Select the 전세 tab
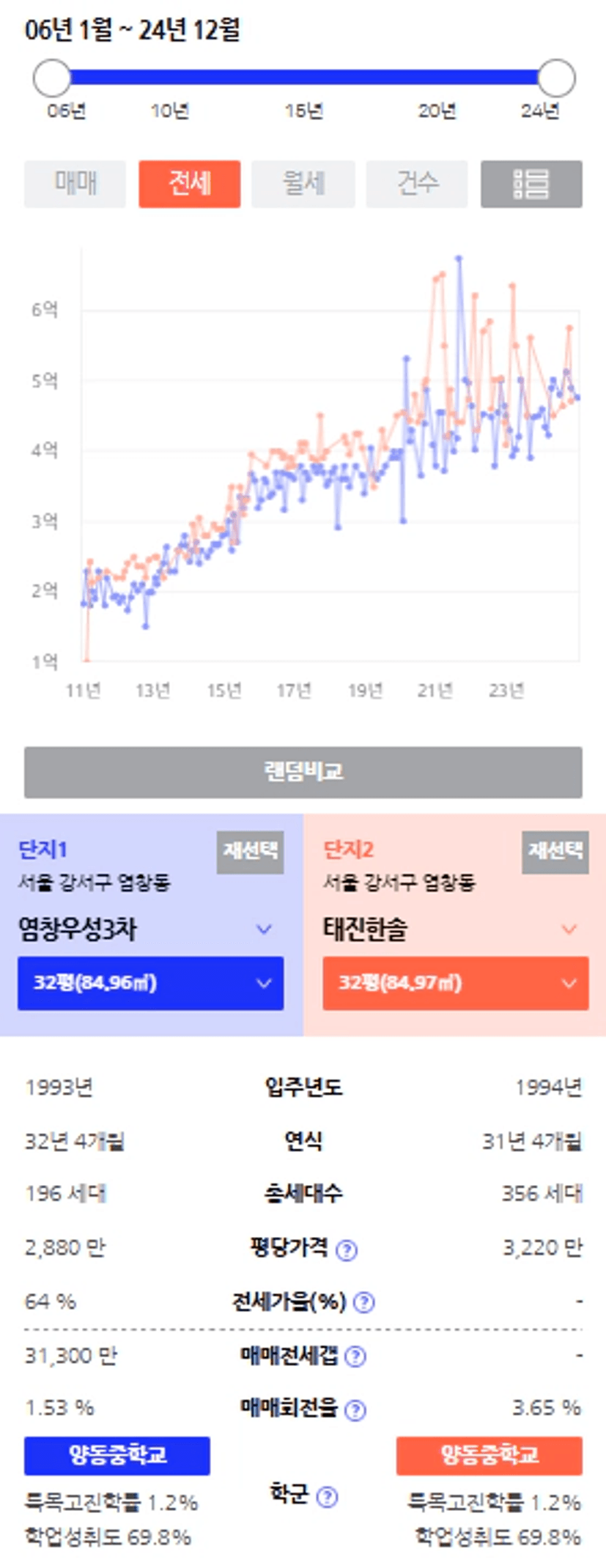The height and width of the screenshot is (1568, 606). point(189,185)
